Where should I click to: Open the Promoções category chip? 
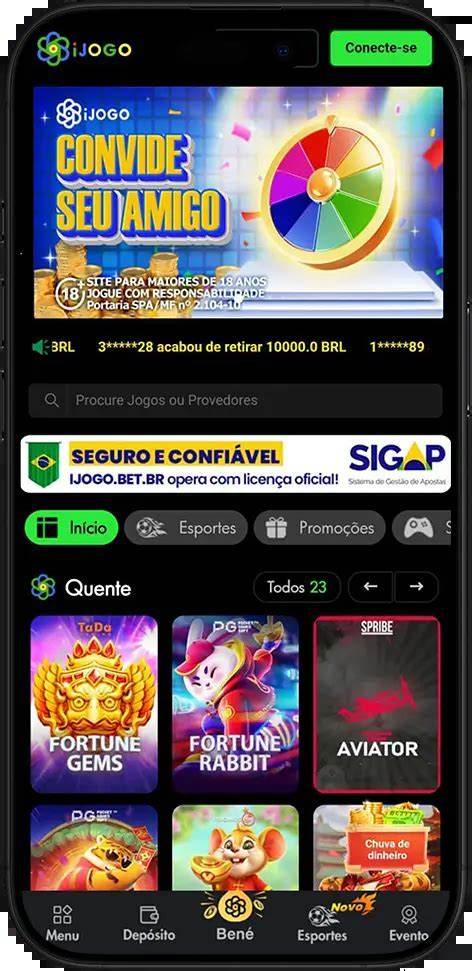(320, 528)
